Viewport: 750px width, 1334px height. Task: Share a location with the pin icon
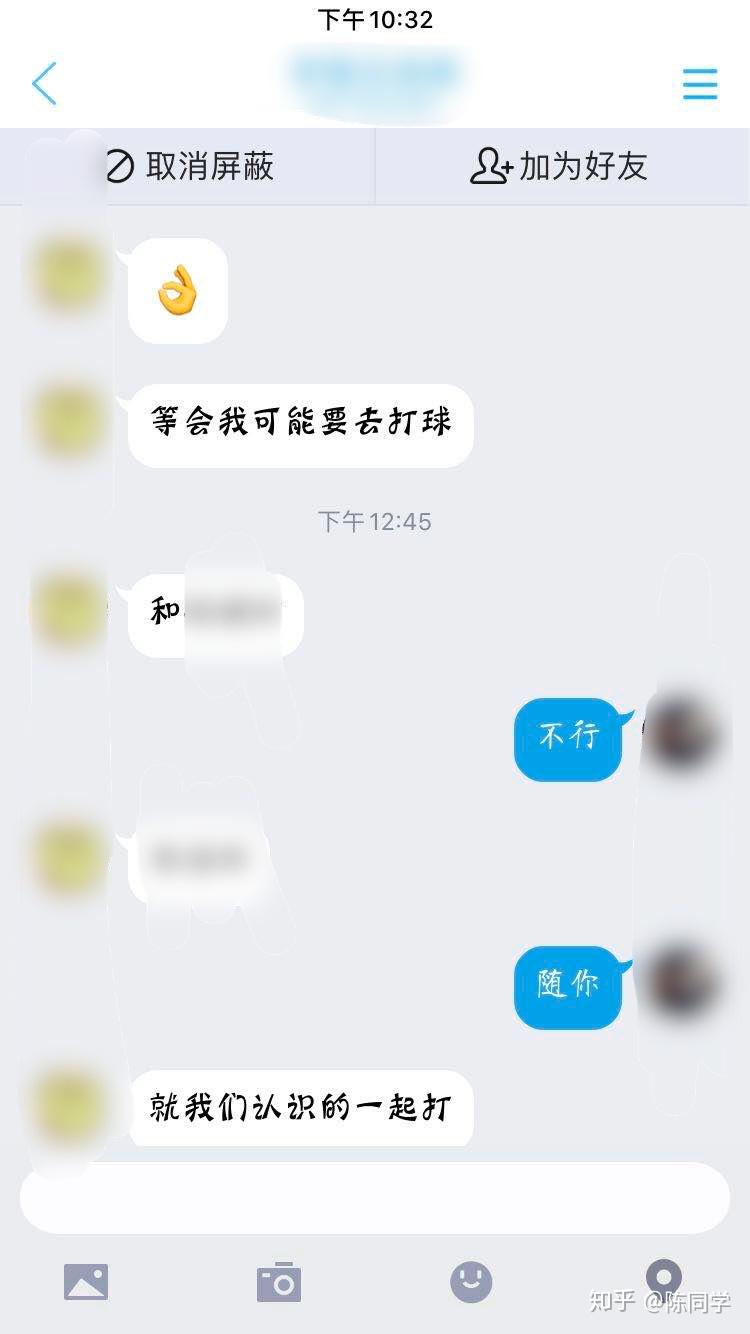(x=663, y=1278)
